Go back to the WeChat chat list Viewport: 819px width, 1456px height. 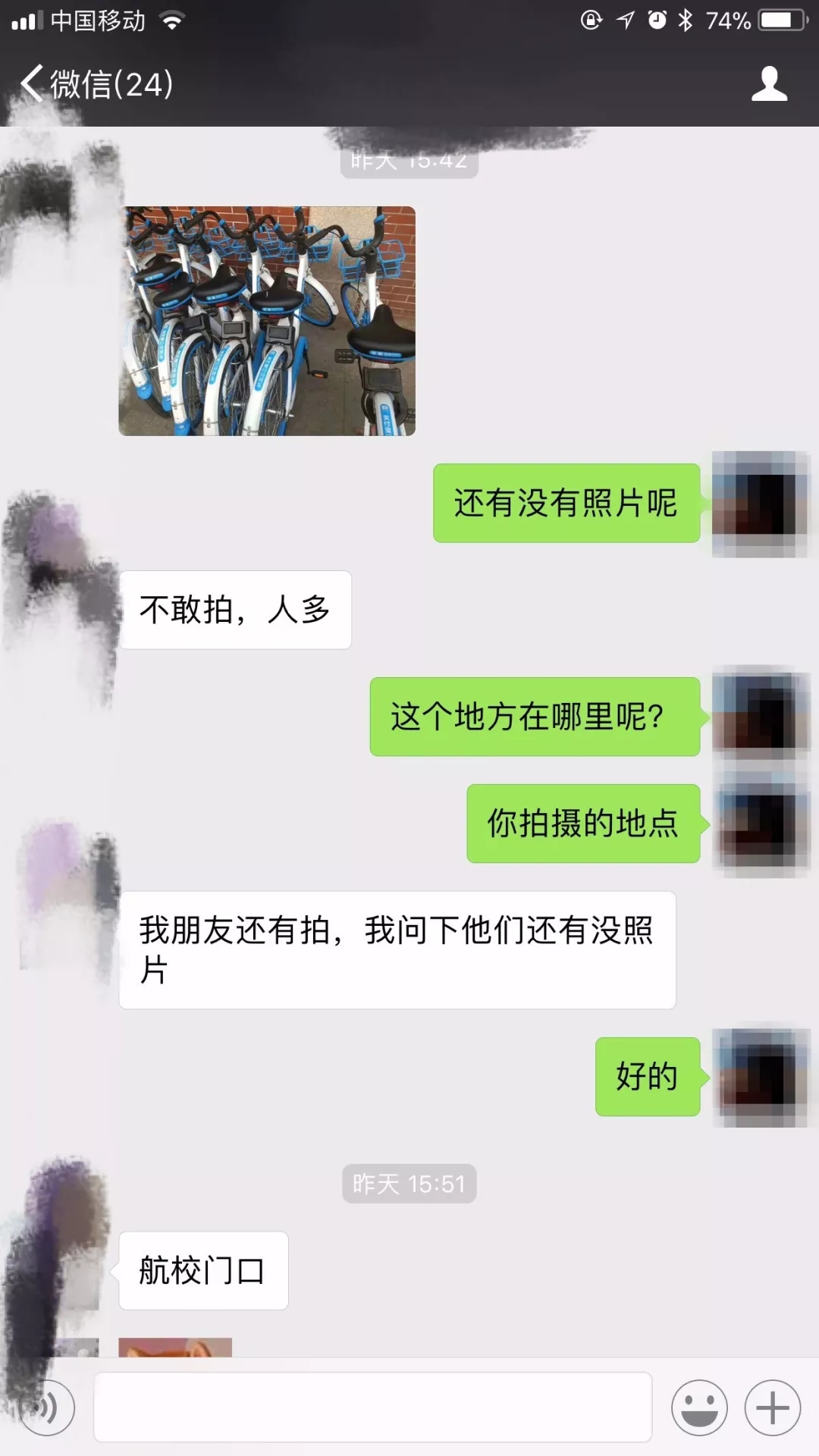[x=95, y=83]
